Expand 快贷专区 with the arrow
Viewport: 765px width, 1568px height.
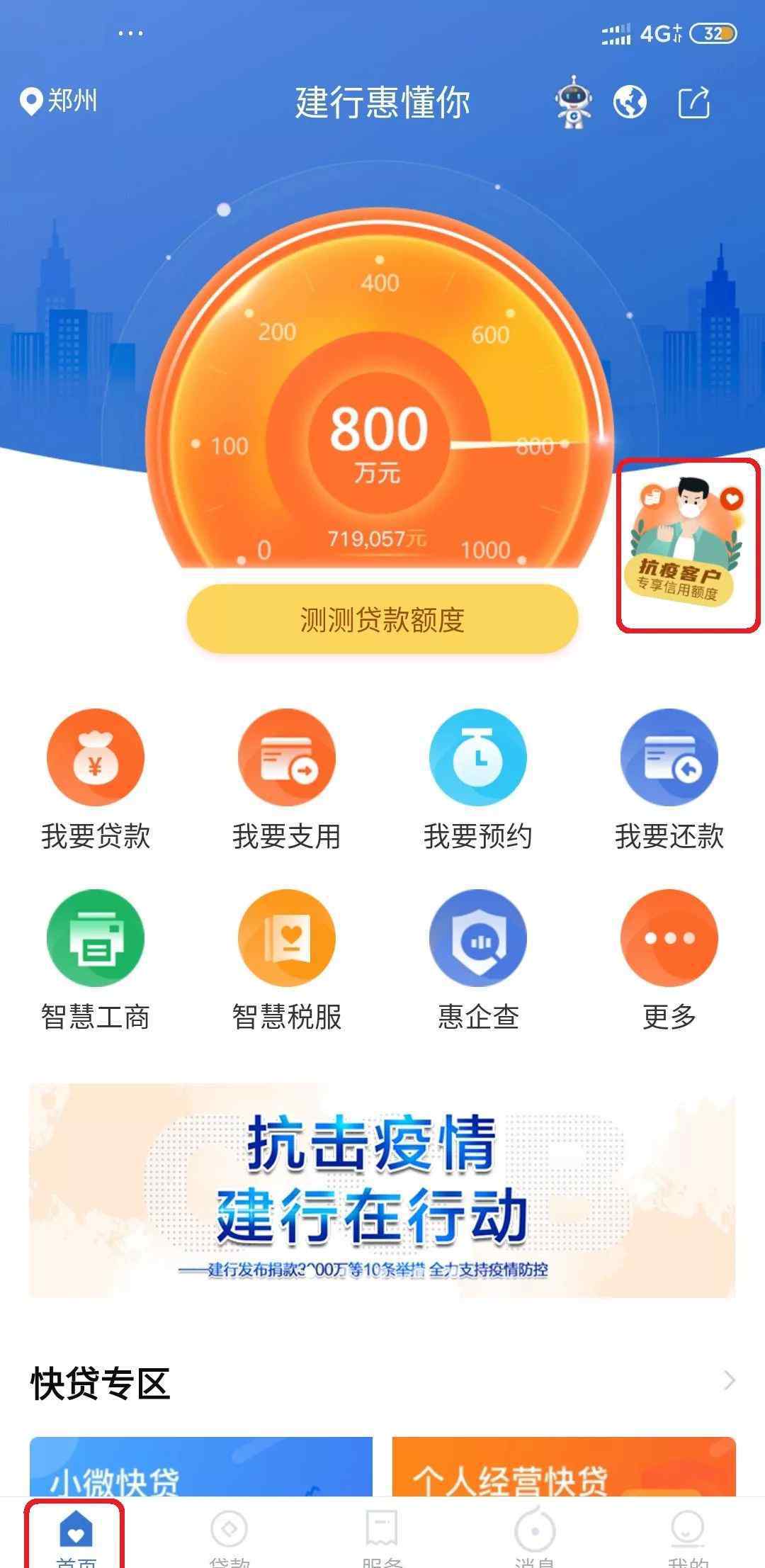[729, 1380]
